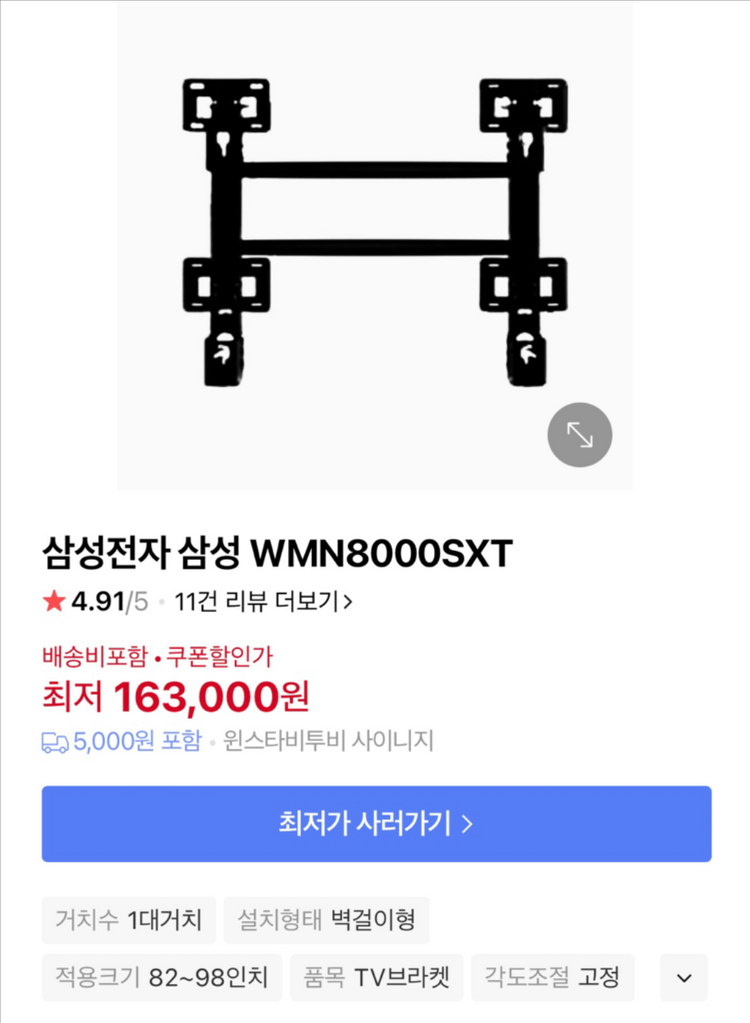Open the 최저가 사러가기 purchase button
This screenshot has height=1023, width=750.
coord(375,823)
